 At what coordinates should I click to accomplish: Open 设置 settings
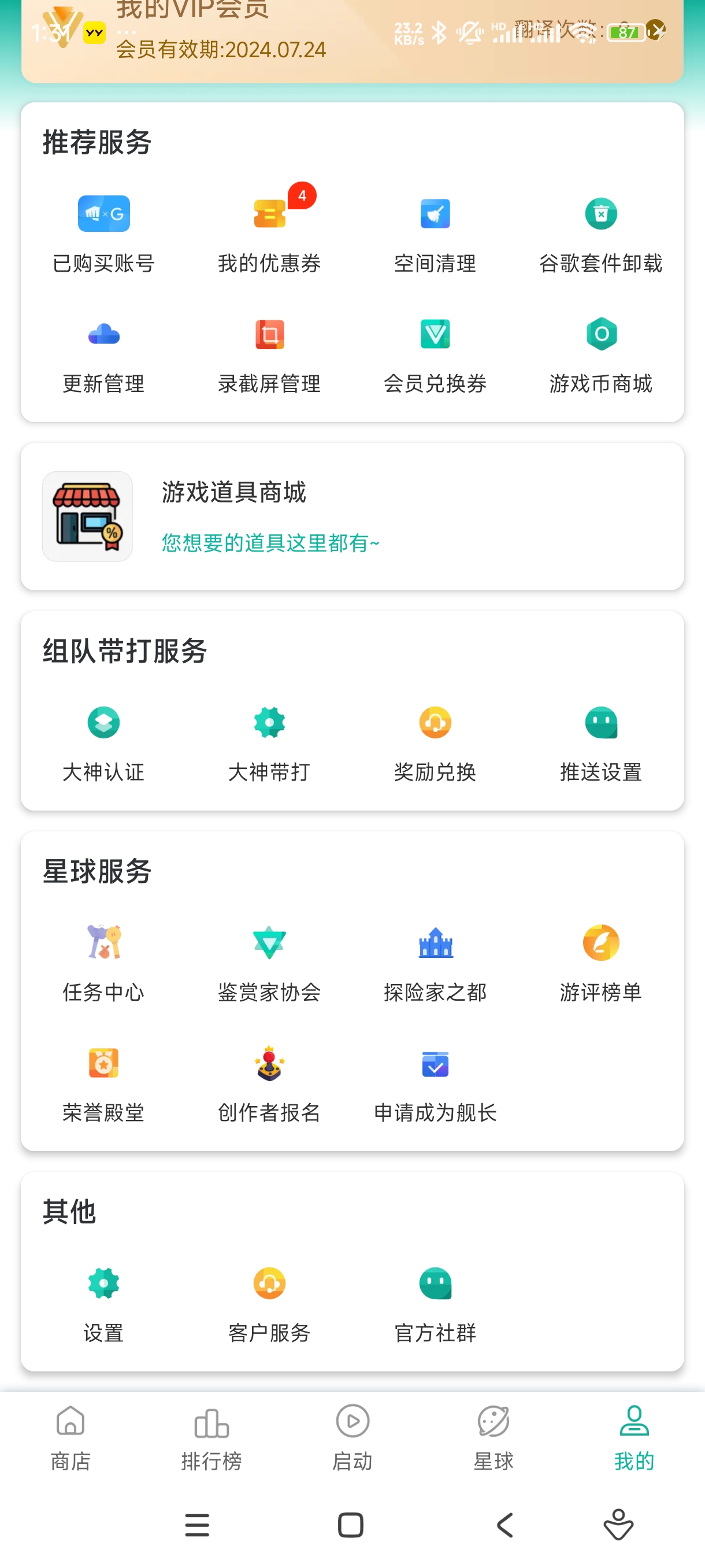(x=103, y=1304)
